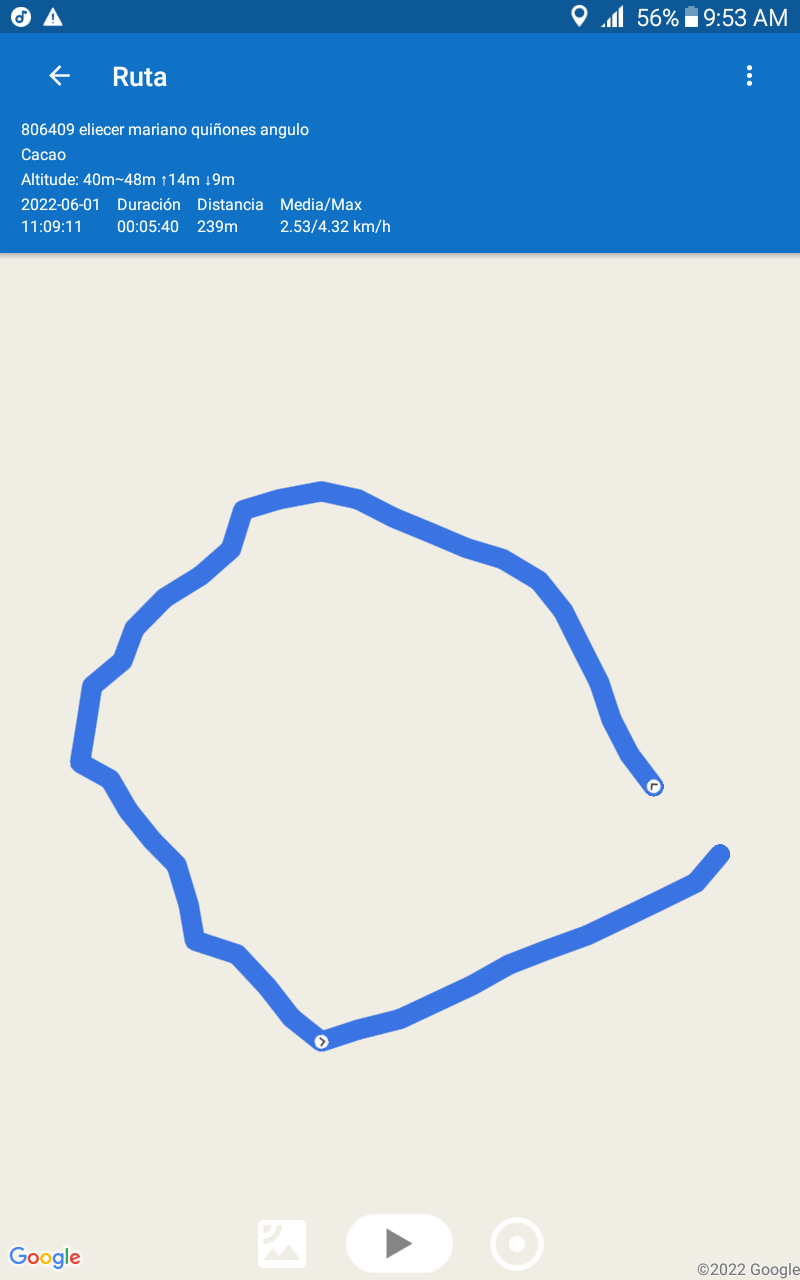Play the route animation
The height and width of the screenshot is (1280, 800).
point(399,1243)
